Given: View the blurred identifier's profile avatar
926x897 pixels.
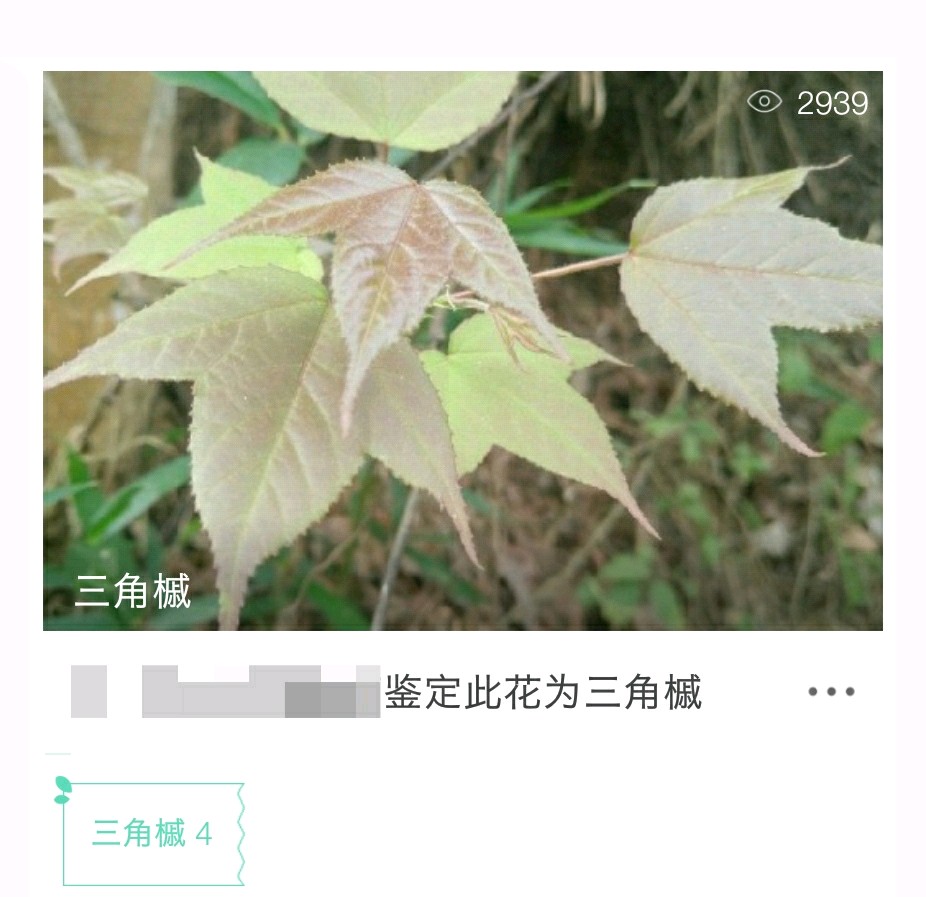Looking at the screenshot, I should tap(89, 691).
